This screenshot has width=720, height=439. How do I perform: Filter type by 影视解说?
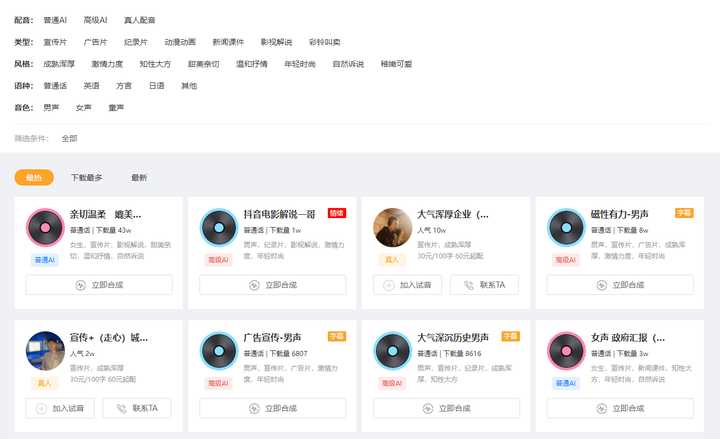click(x=275, y=42)
